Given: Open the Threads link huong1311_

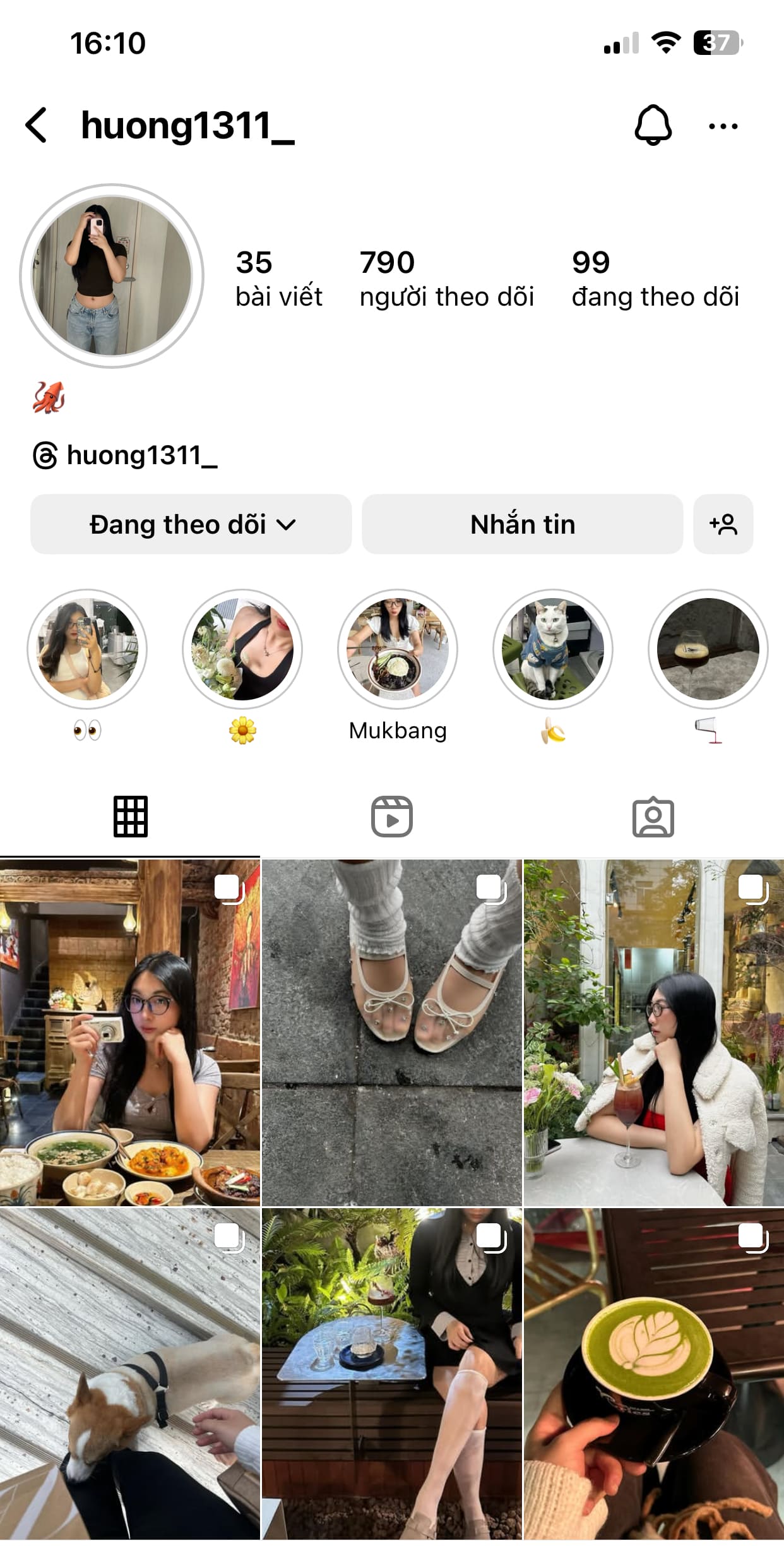Looking at the screenshot, I should tap(126, 455).
